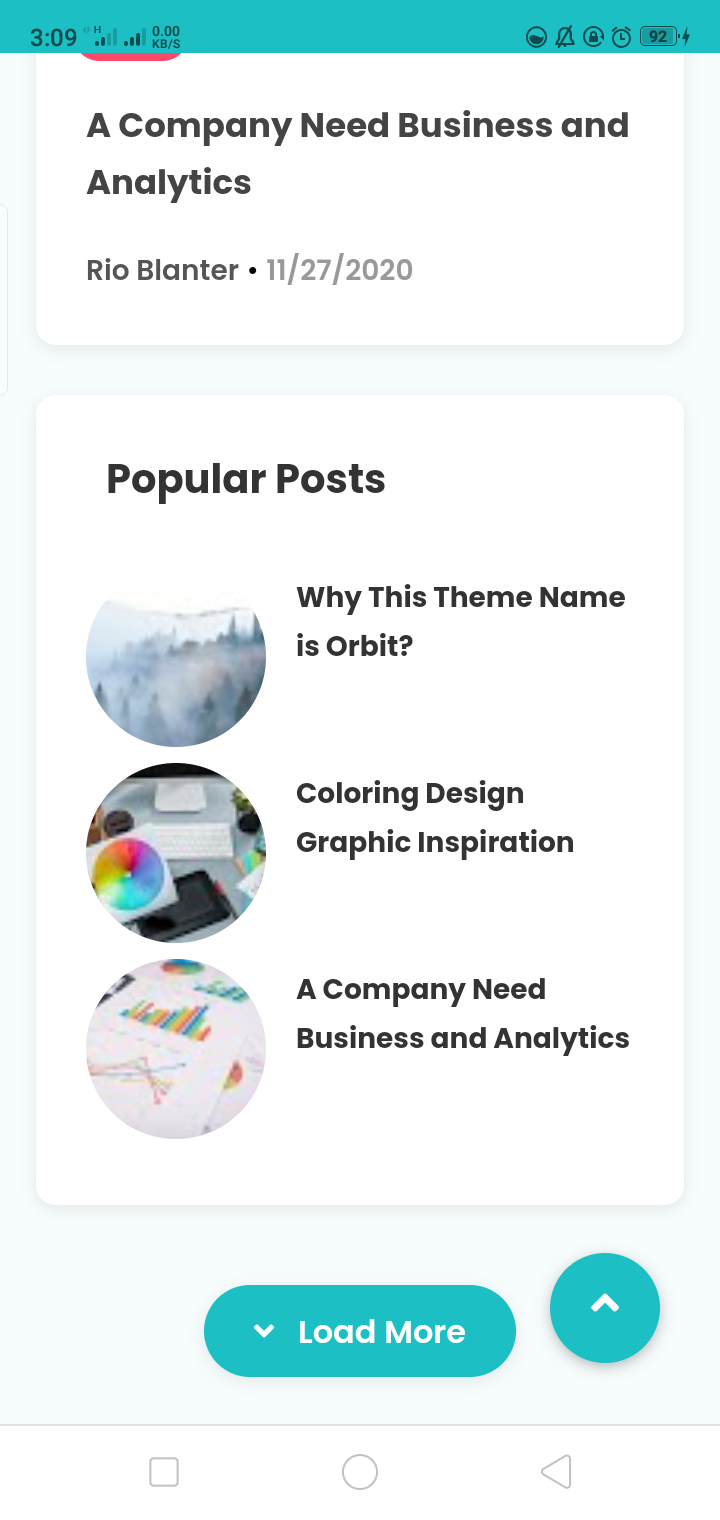Tap the charts and graphs thumbnail

176,1049
